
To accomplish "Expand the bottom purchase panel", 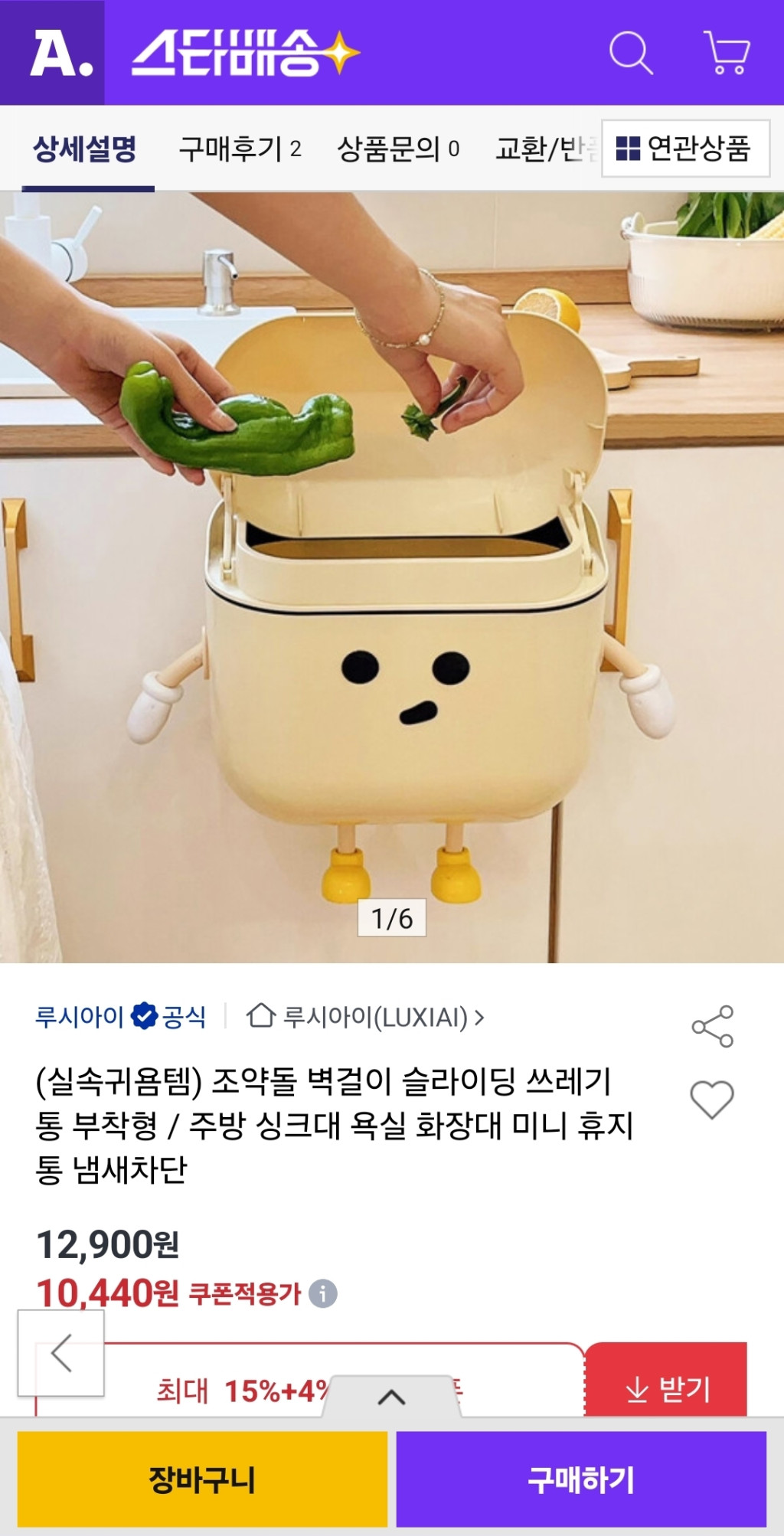I will (x=391, y=1397).
